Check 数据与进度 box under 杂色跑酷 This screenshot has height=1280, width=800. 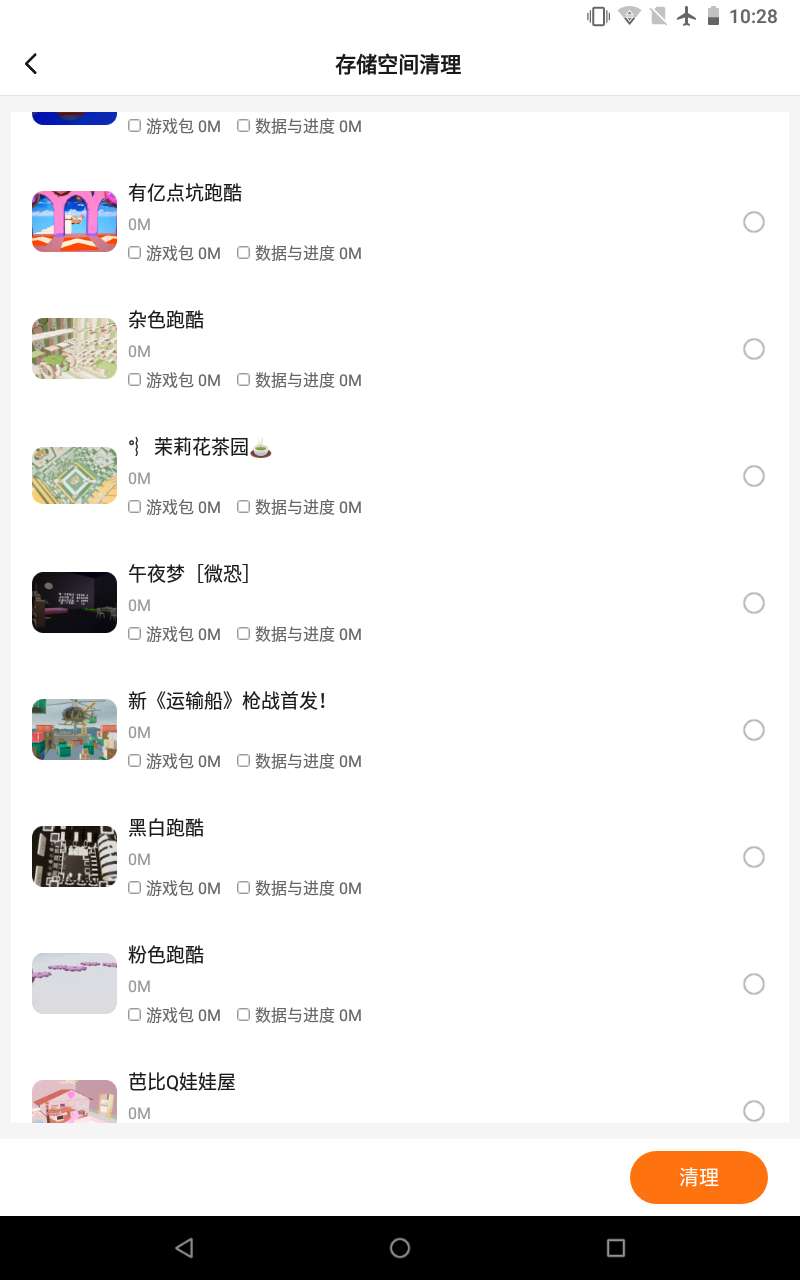pyautogui.click(x=243, y=380)
